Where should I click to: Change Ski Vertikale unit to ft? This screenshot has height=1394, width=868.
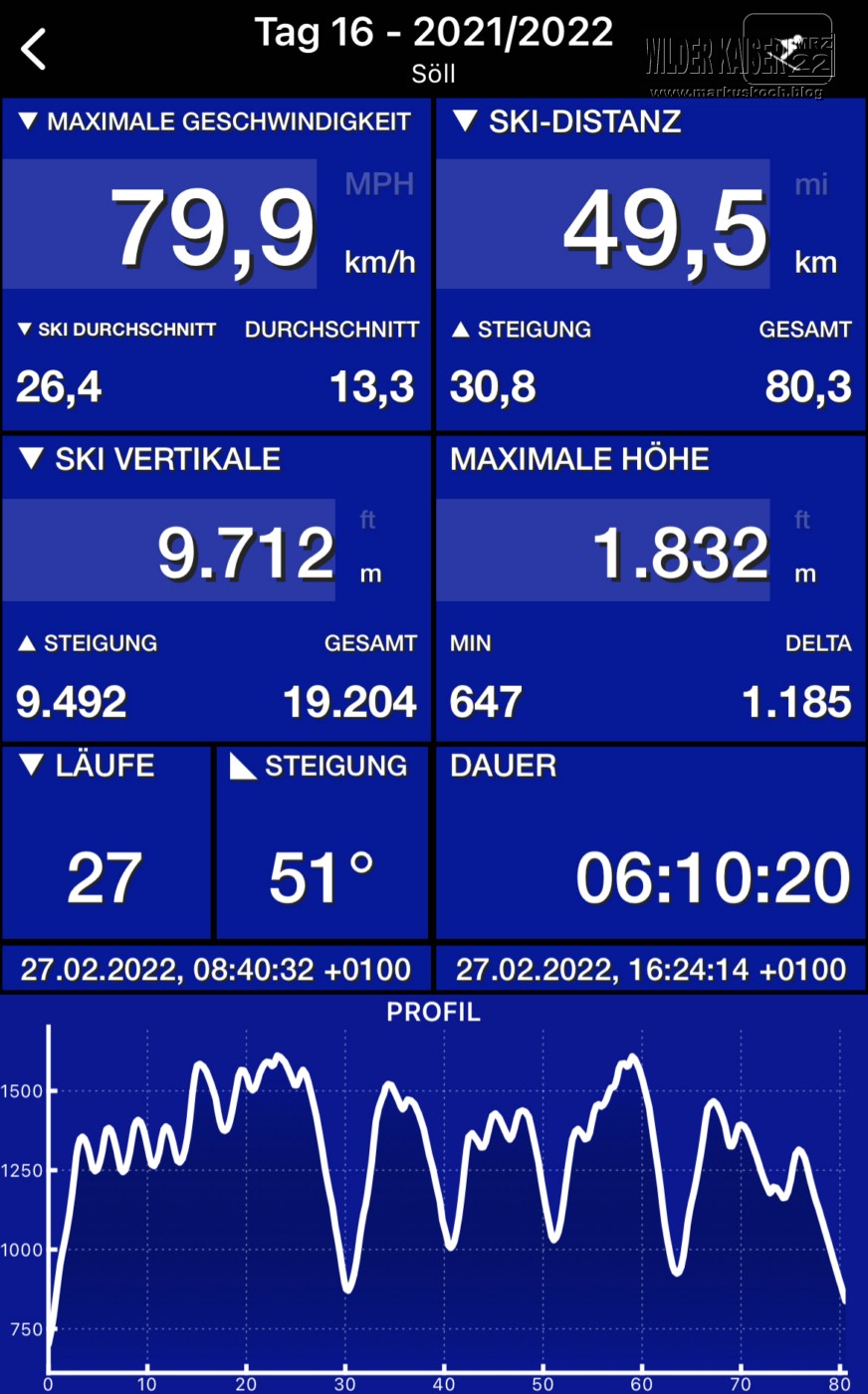point(368,520)
